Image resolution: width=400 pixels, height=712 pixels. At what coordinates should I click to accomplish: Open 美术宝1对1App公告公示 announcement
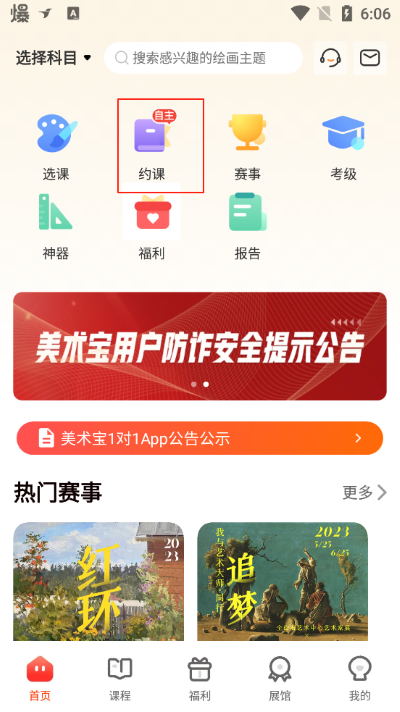pyautogui.click(x=200, y=438)
